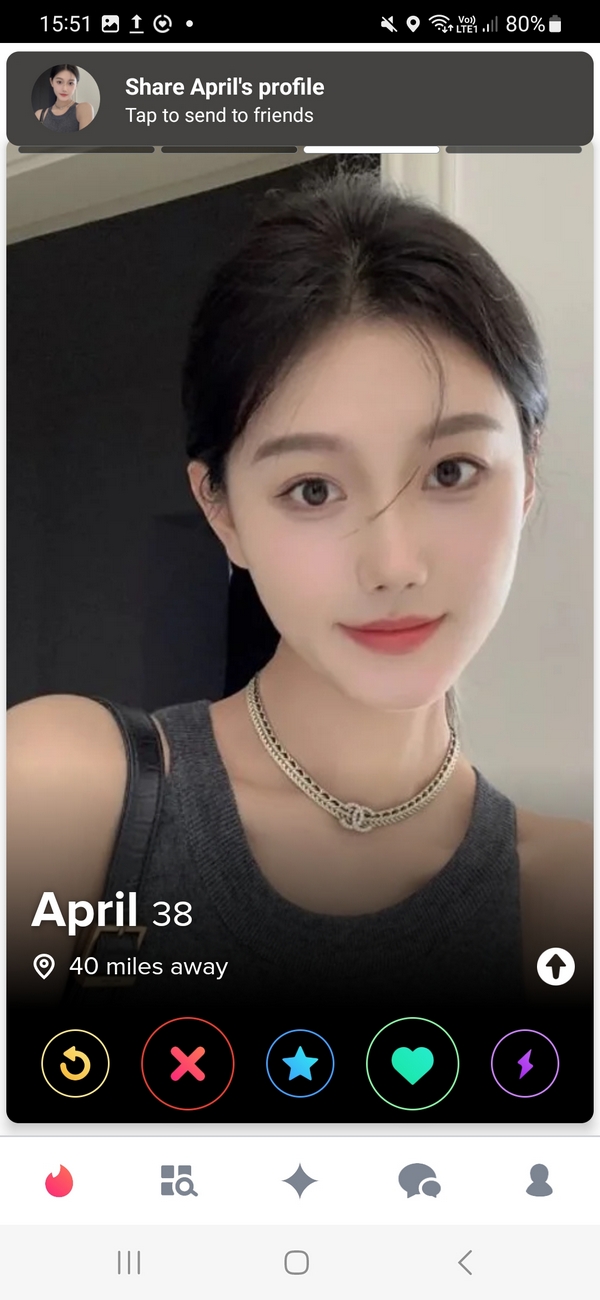Tap the Share April's profile banner
The image size is (600, 1300).
pyautogui.click(x=300, y=100)
